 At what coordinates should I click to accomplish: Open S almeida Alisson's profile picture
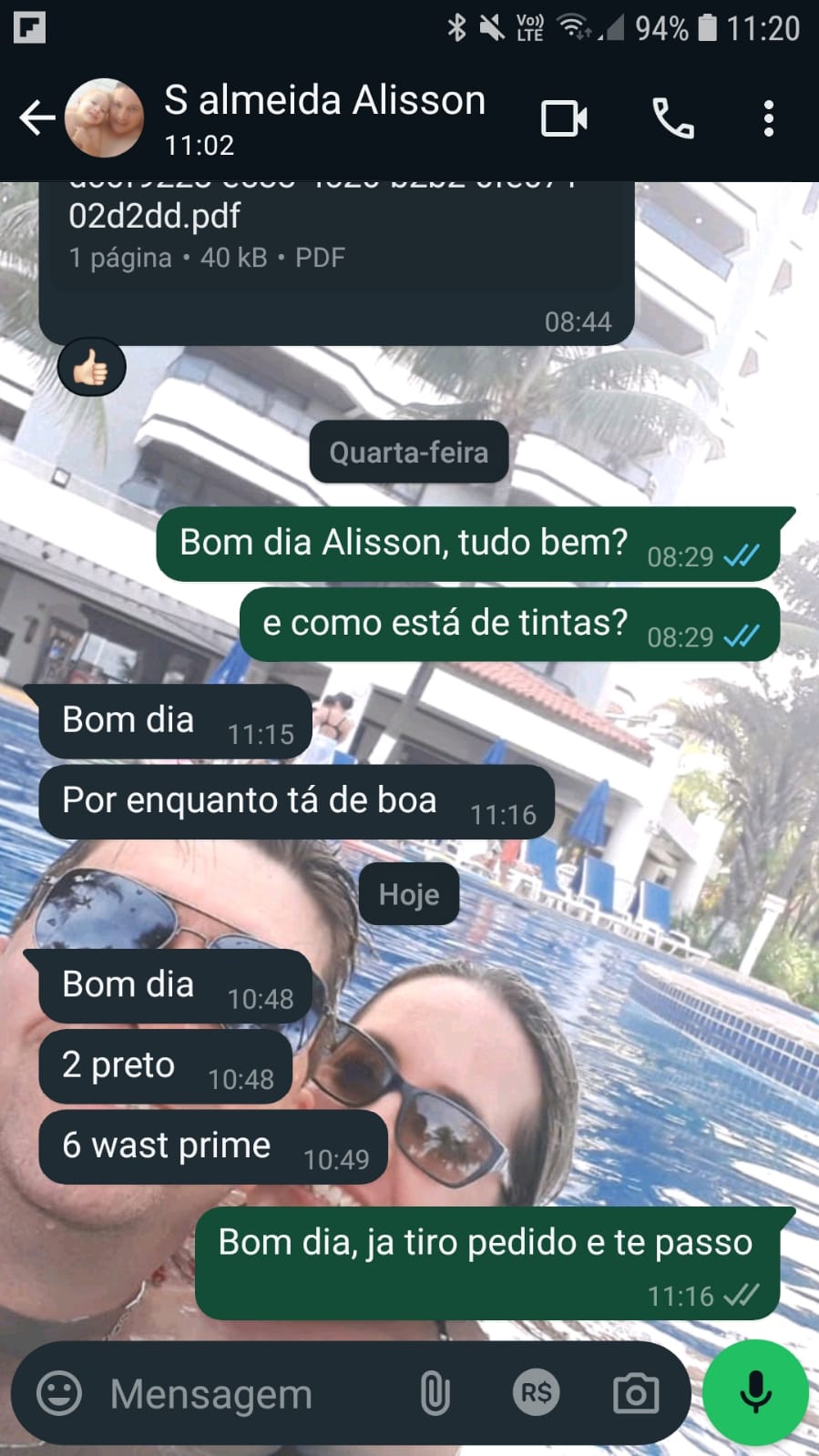click(x=104, y=118)
